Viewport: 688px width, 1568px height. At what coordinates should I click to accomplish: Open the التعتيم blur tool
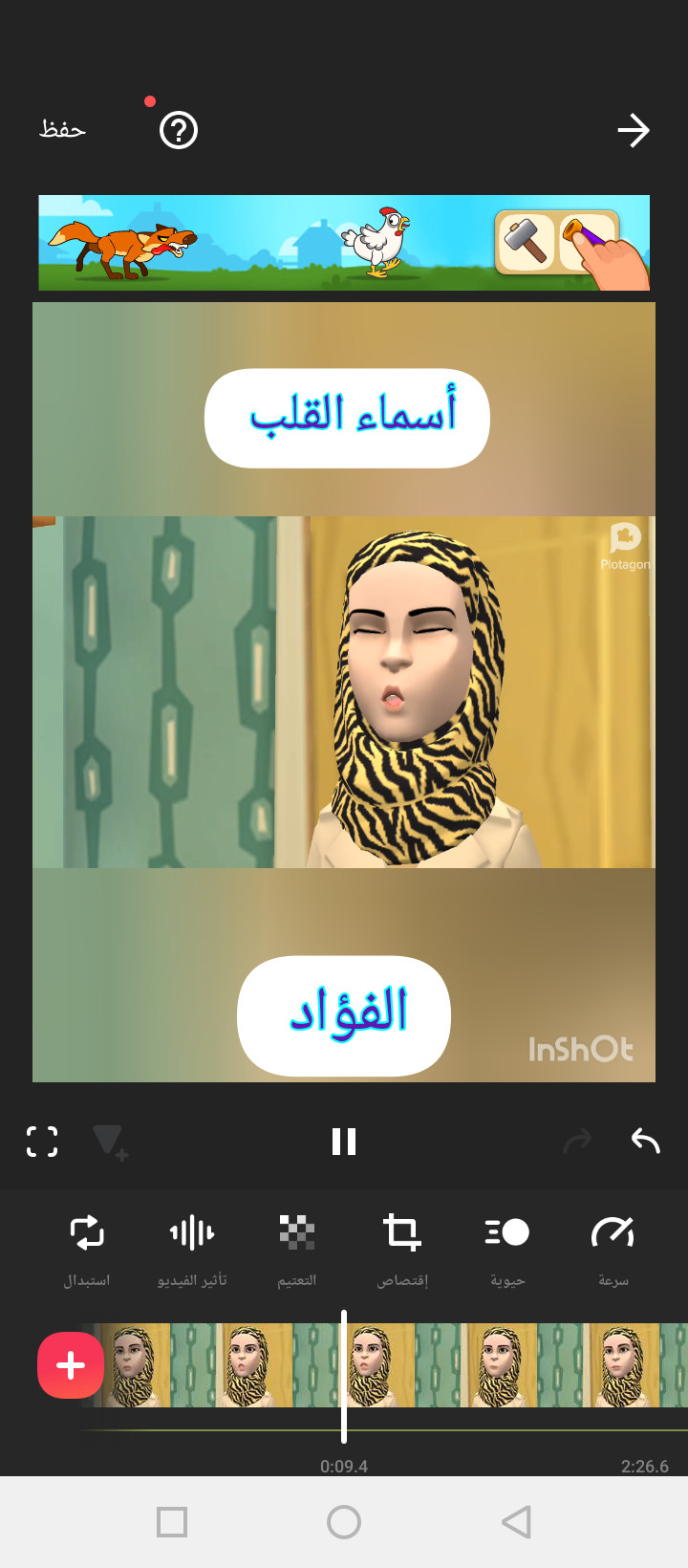(297, 1246)
